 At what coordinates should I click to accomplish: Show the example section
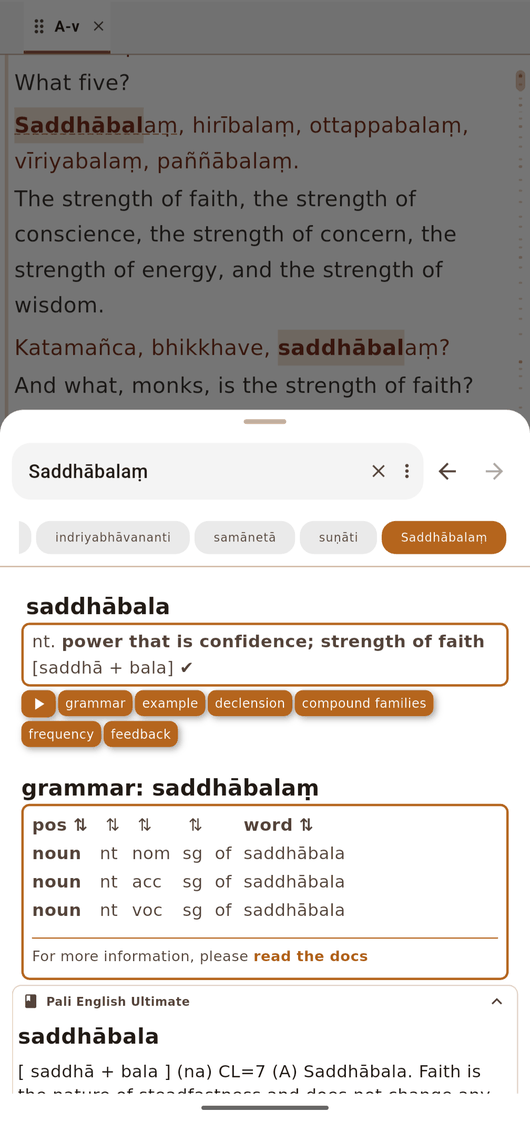(x=170, y=703)
